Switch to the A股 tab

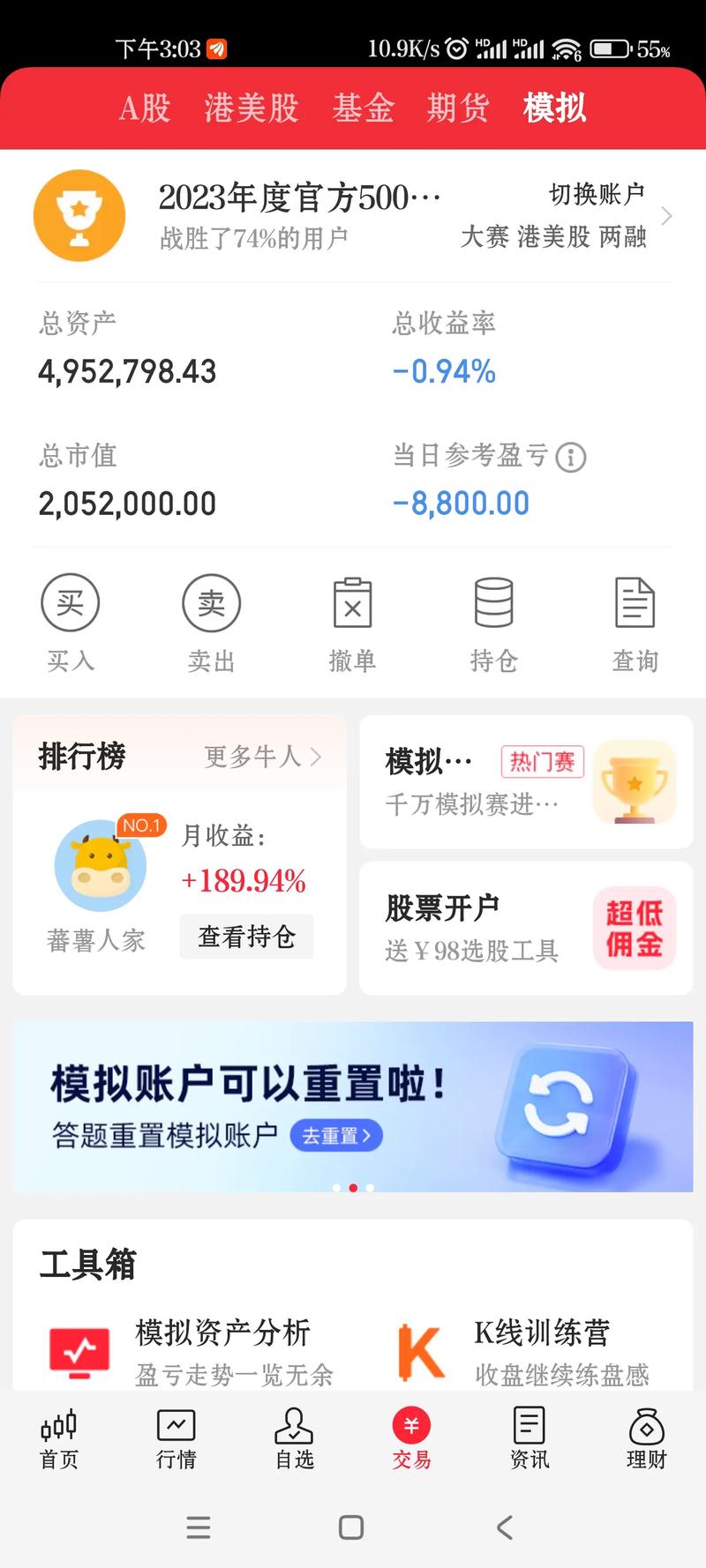click(145, 108)
